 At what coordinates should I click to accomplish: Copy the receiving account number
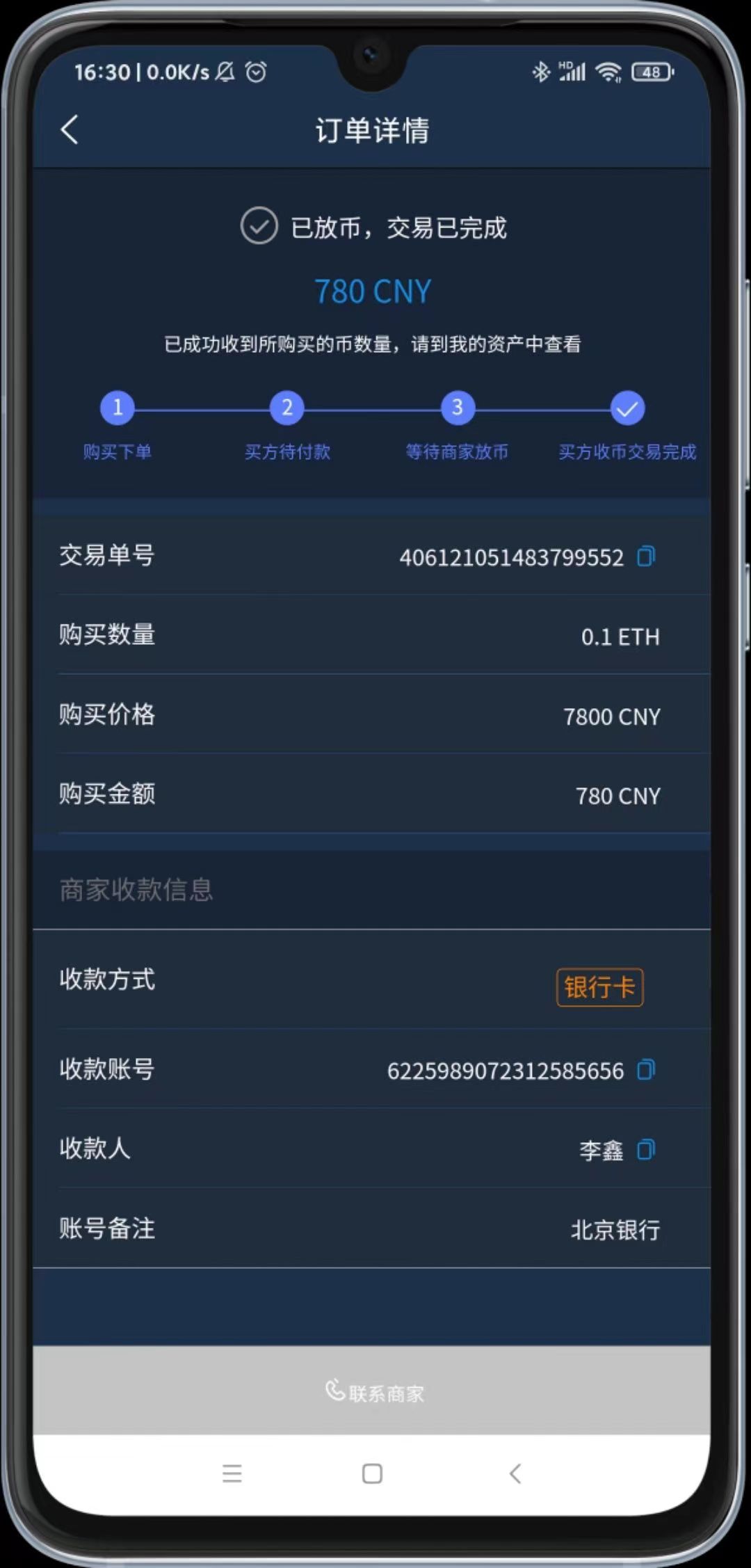tap(646, 1069)
